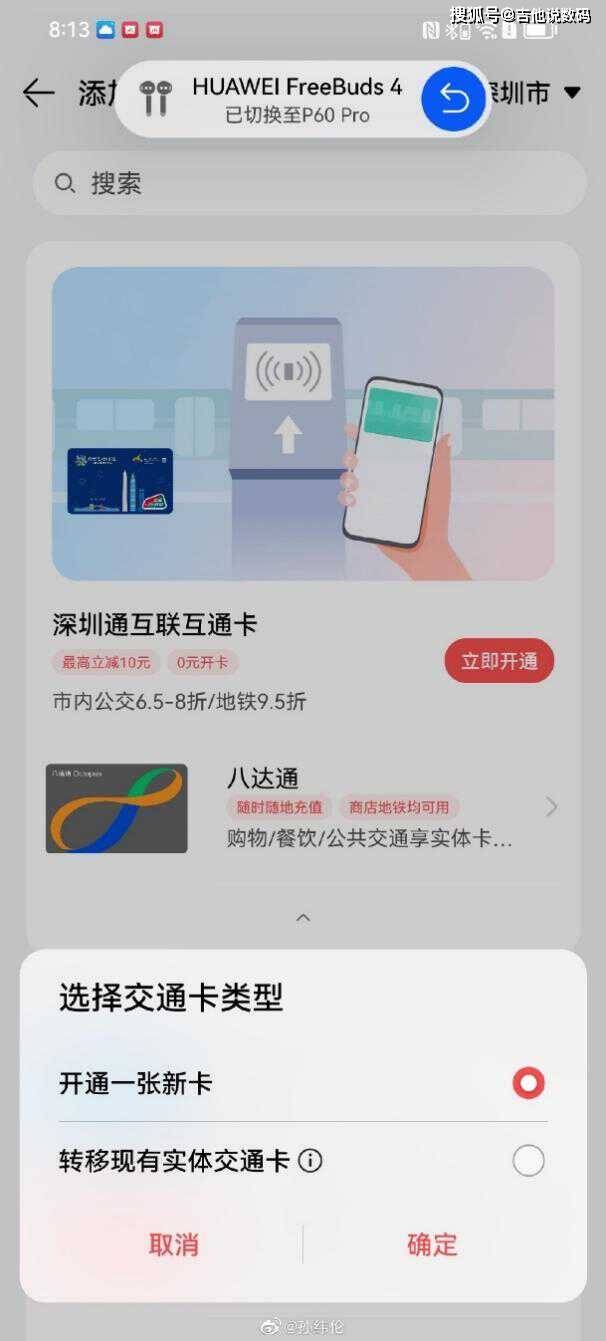Collapse the card list with the up chevron
The image size is (606, 1341).
coord(303,917)
